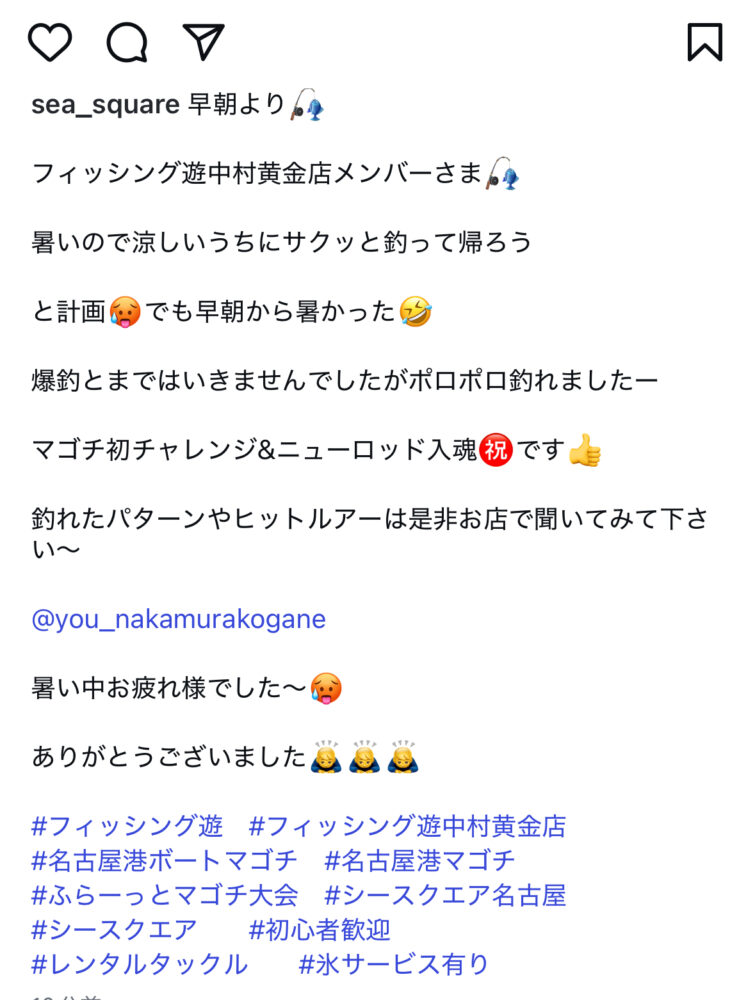Open hashtag #フィッシング遊

pos(127,826)
